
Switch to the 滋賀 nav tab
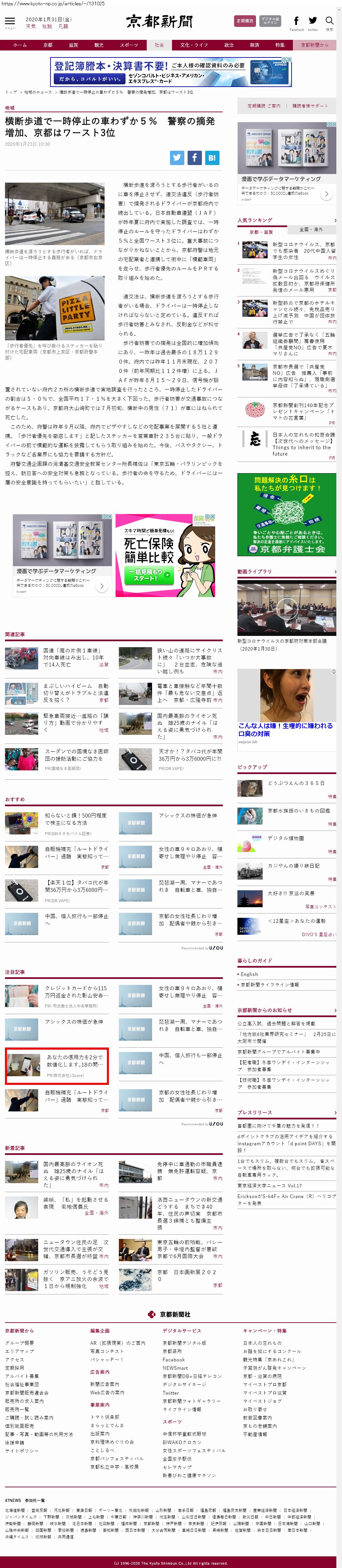tap(73, 45)
